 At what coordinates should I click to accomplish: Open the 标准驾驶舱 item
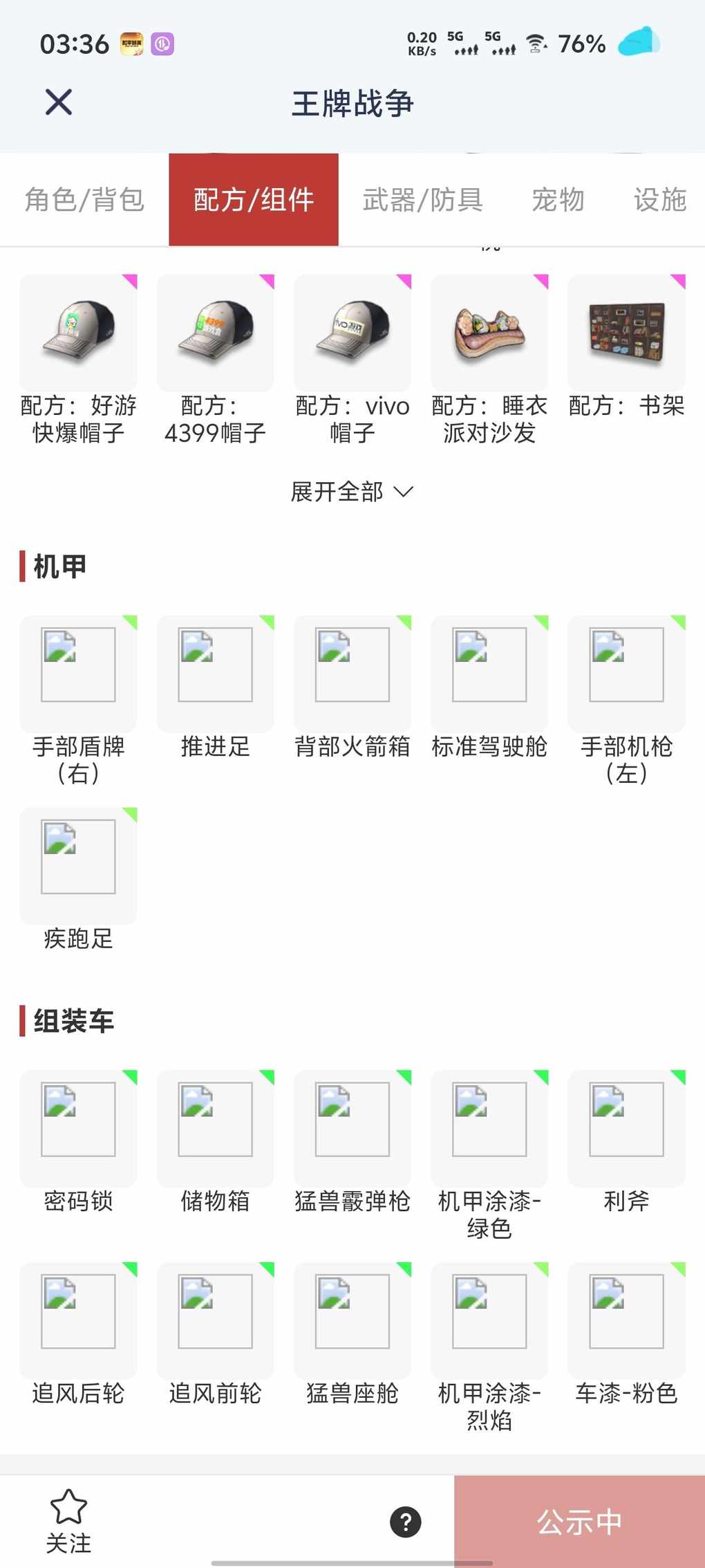[x=489, y=674]
